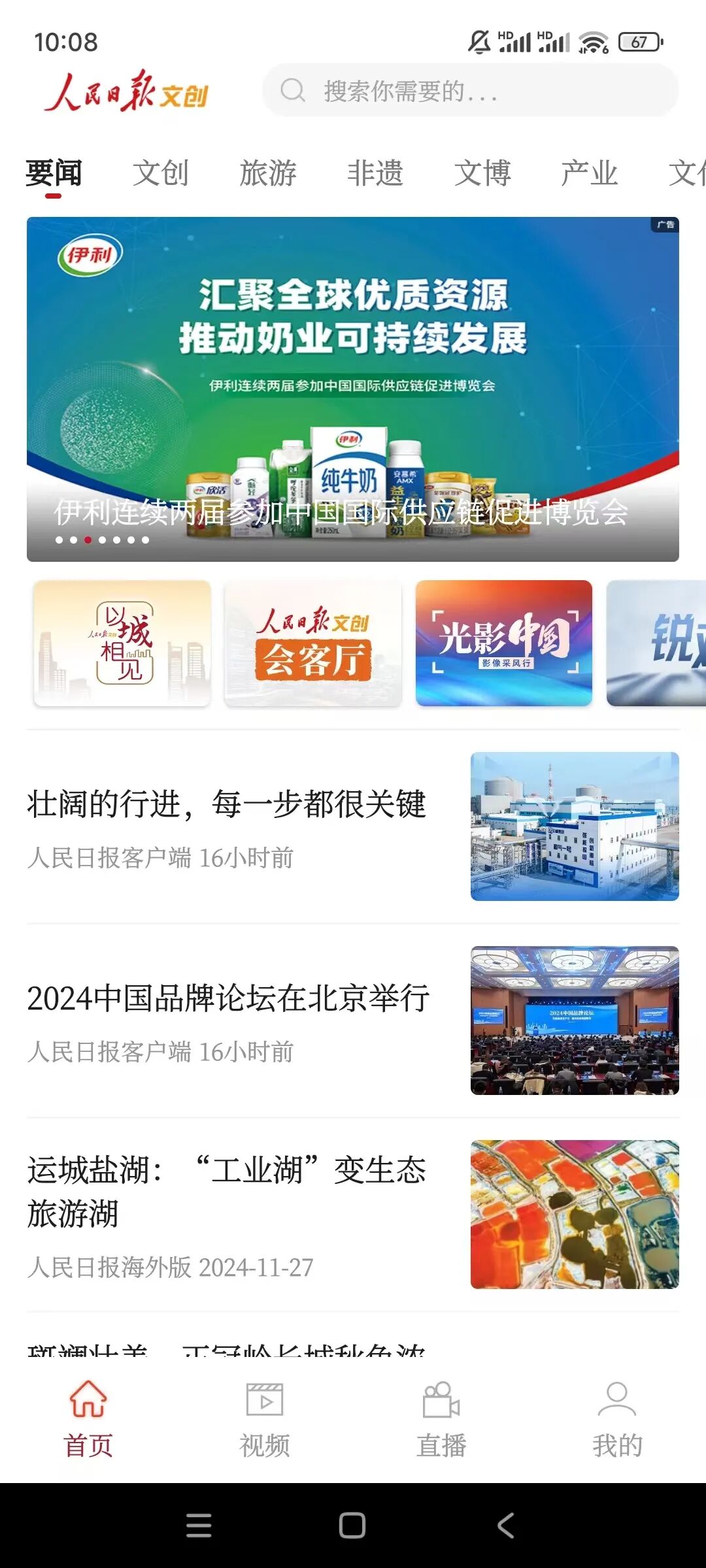Screen dimensions: 706x1568
Task: Open the 伊利 banner about the supply chain expo
Action: click(x=353, y=389)
